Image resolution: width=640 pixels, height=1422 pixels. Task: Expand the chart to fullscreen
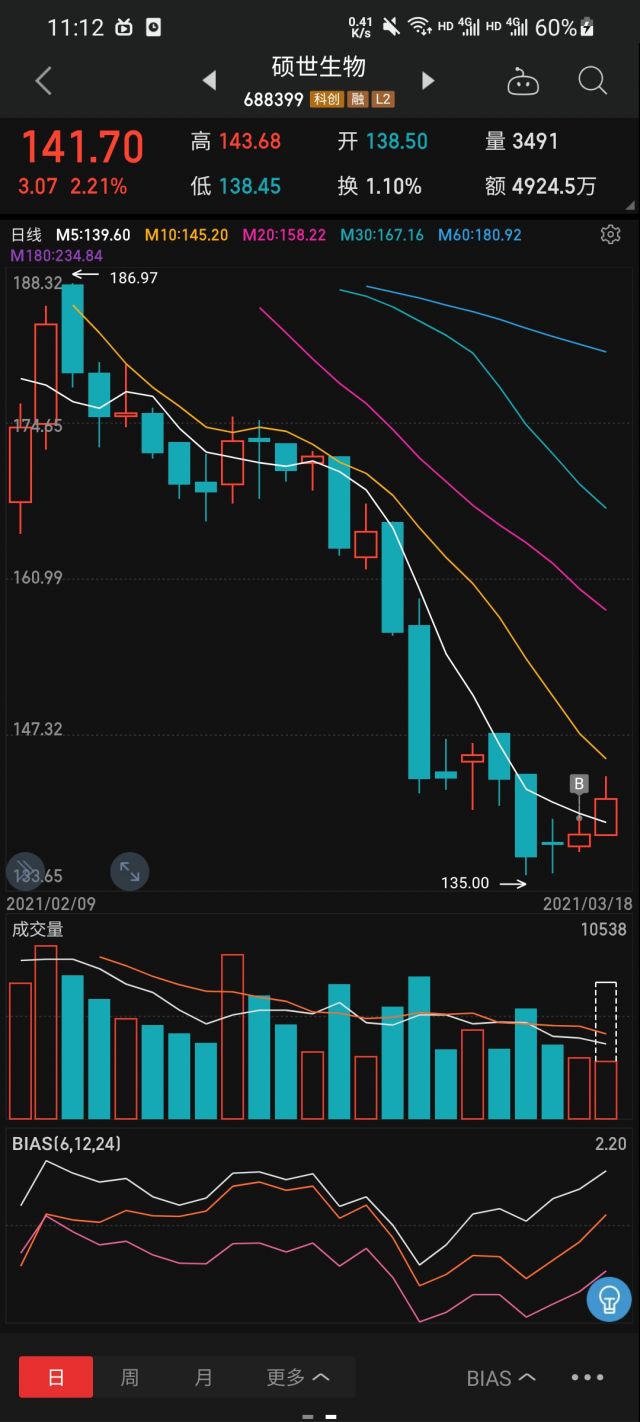click(x=130, y=871)
